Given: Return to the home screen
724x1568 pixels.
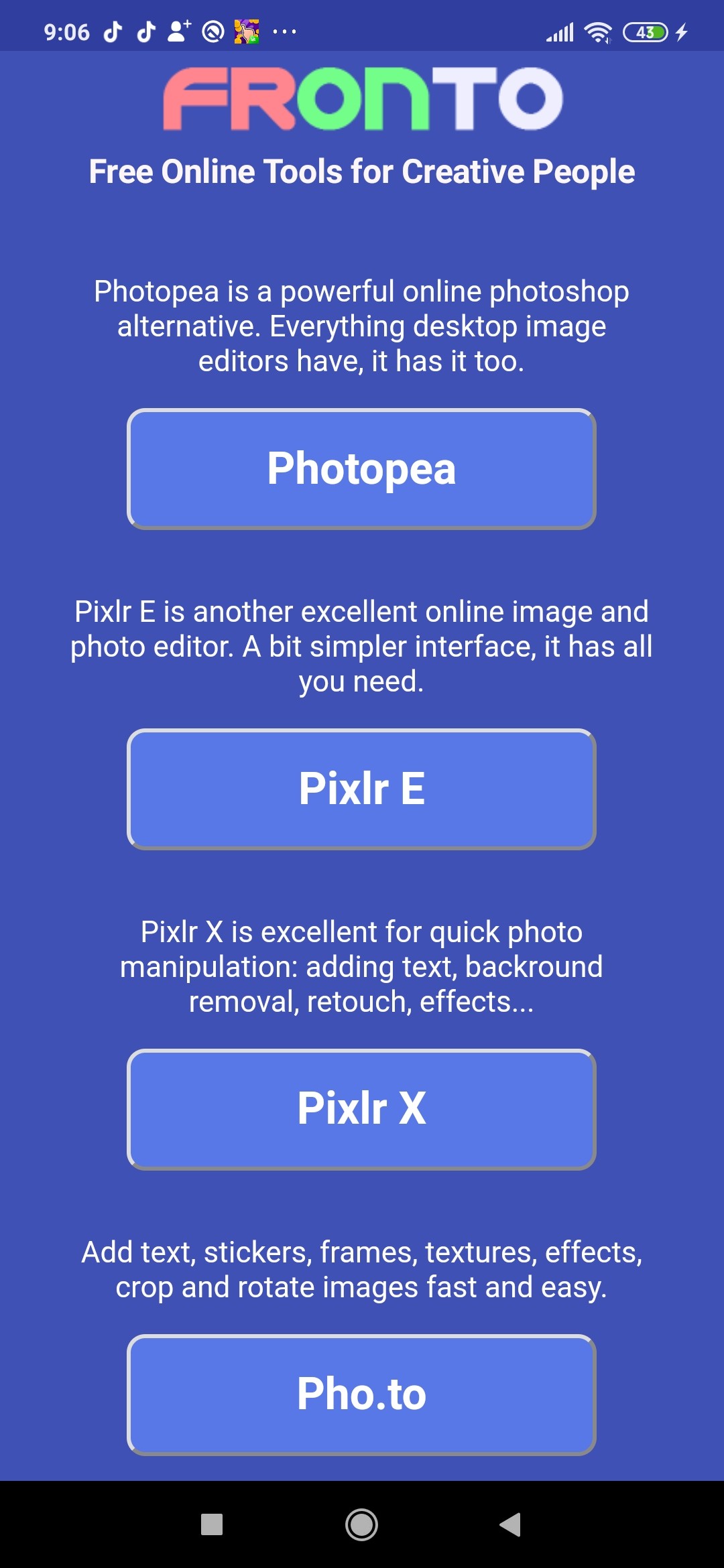Looking at the screenshot, I should [361, 1524].
